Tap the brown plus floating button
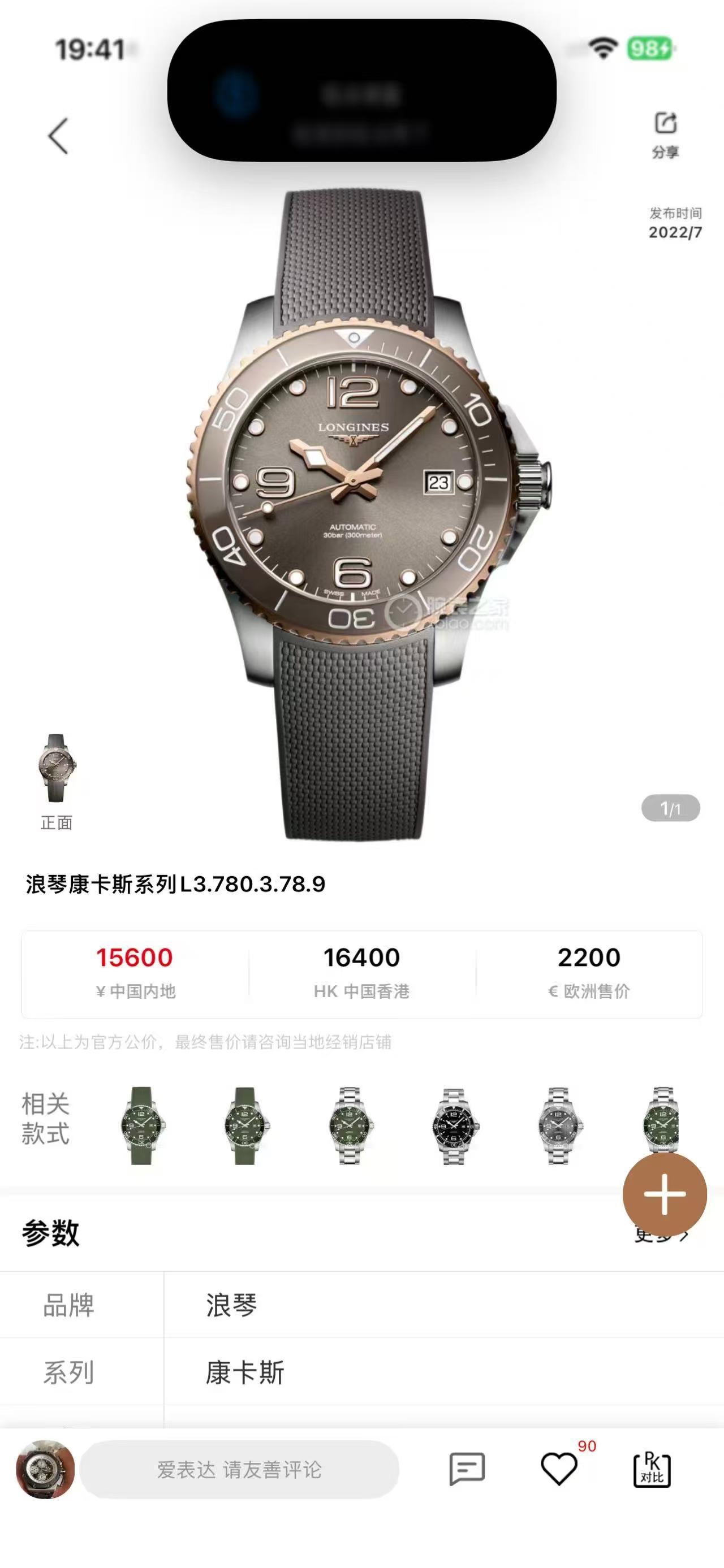The height and width of the screenshot is (1568, 724). (664, 1194)
